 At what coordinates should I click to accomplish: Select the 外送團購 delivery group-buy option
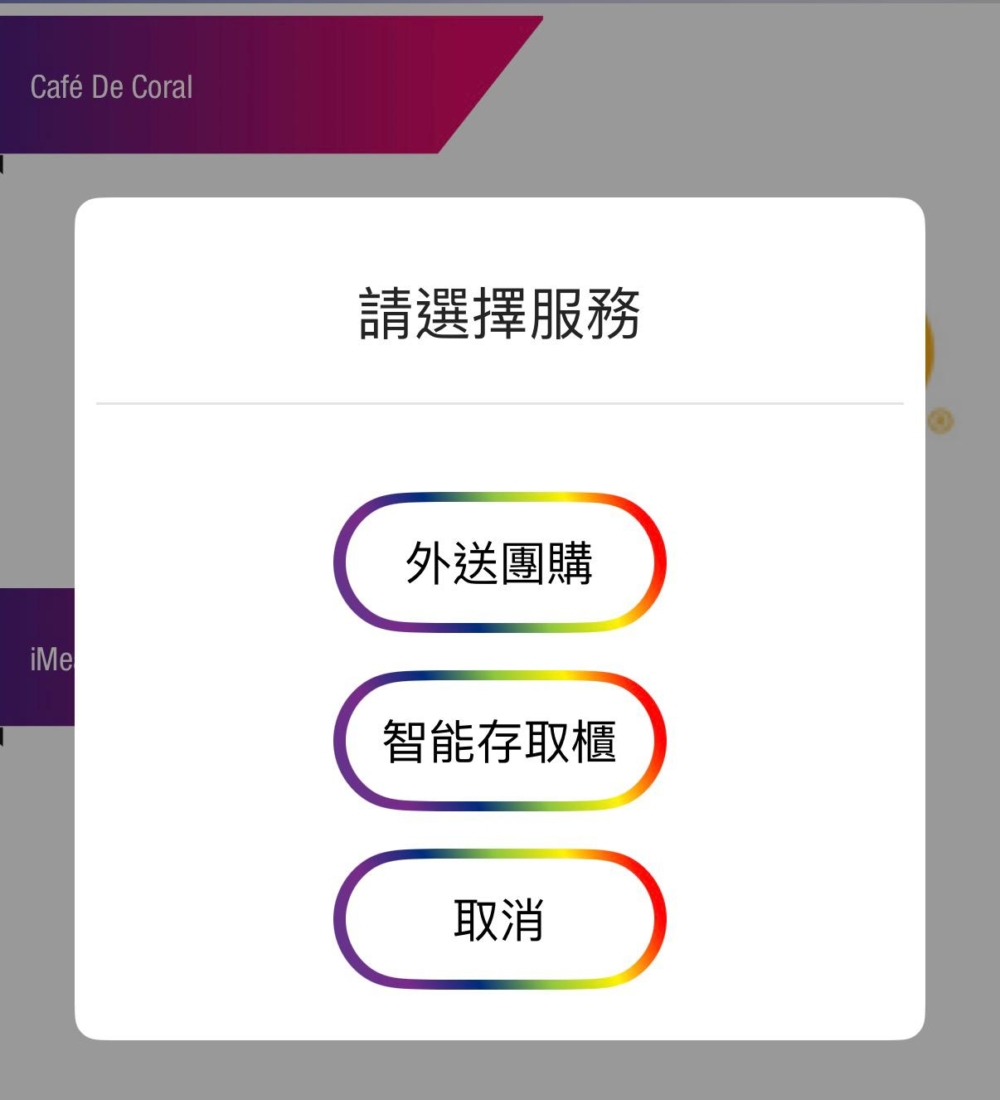[499, 562]
